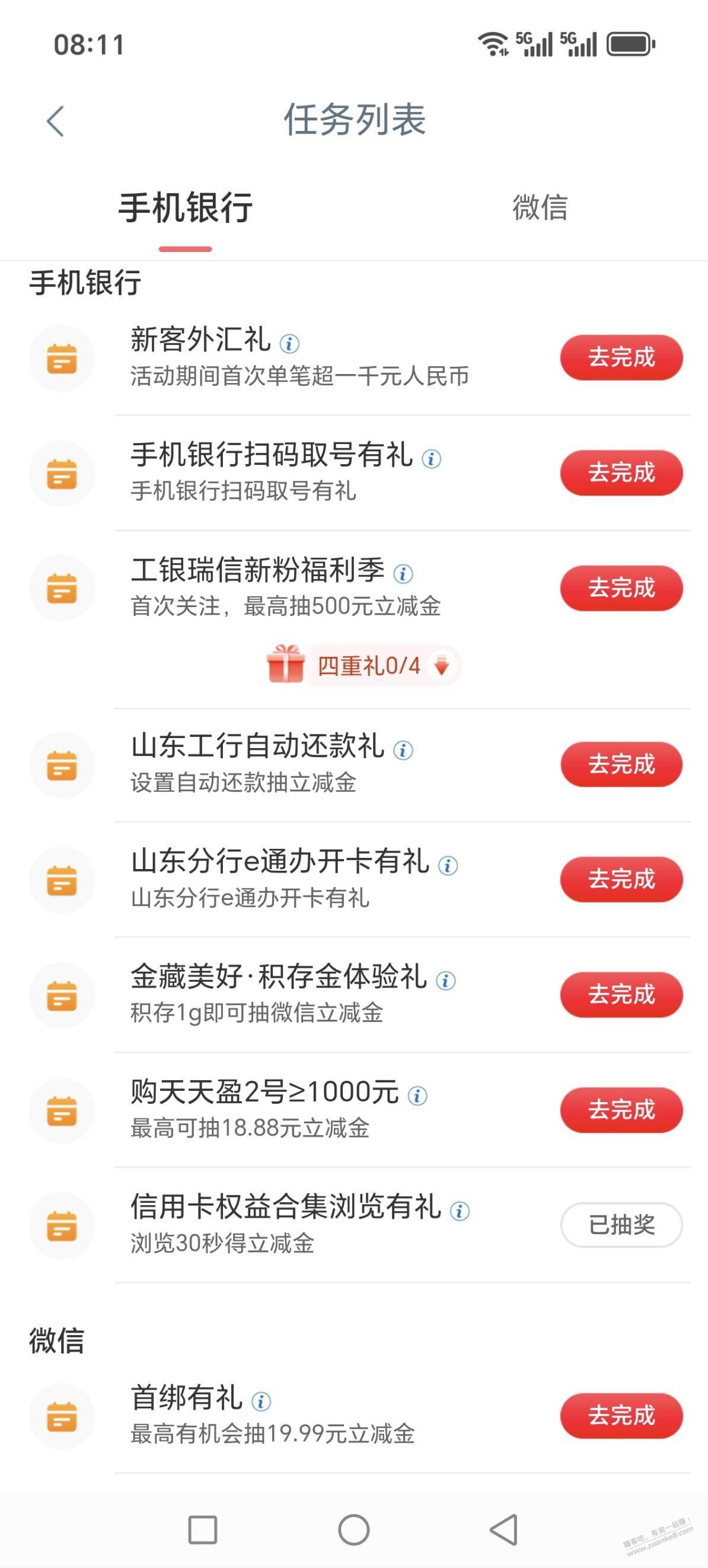This screenshot has height=1568, width=708.
Task: Tap 去完成 for 山东分行e通办开卡有礼
Action: 621,880
